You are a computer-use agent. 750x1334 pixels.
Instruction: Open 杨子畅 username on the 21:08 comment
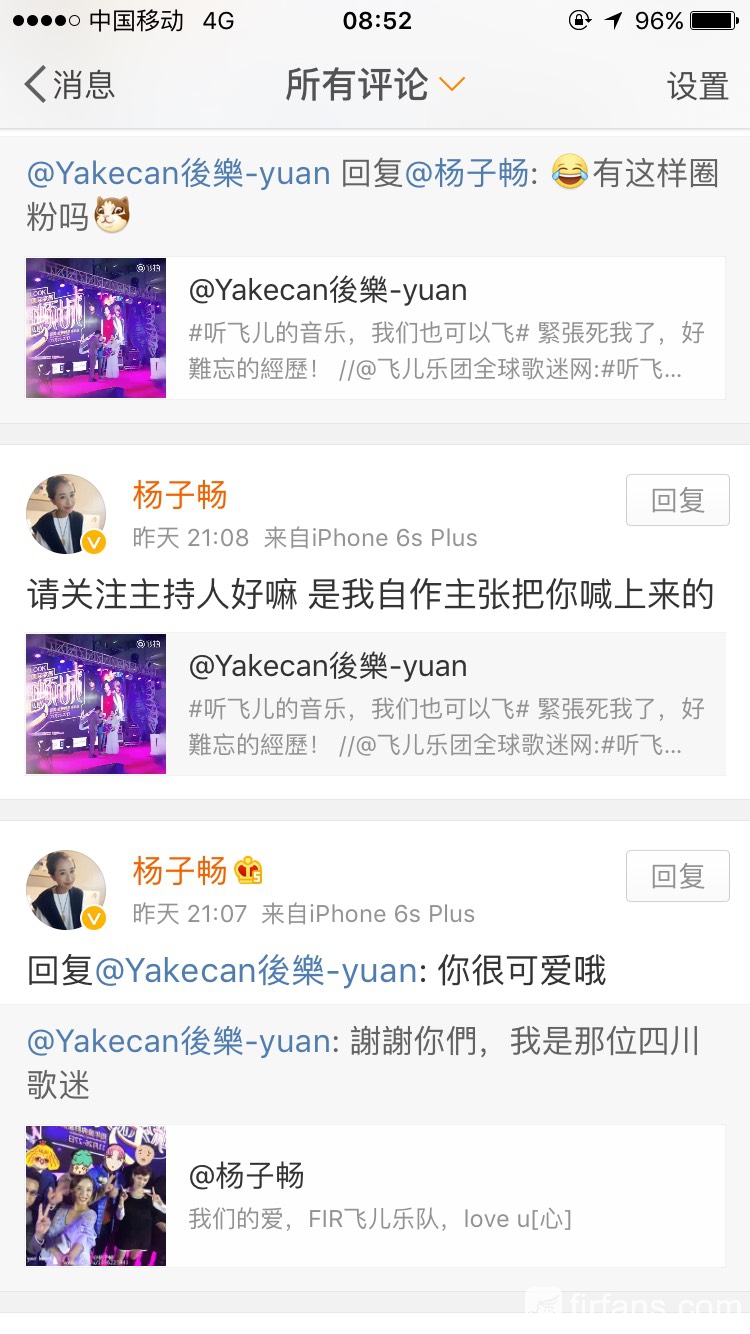click(x=180, y=495)
